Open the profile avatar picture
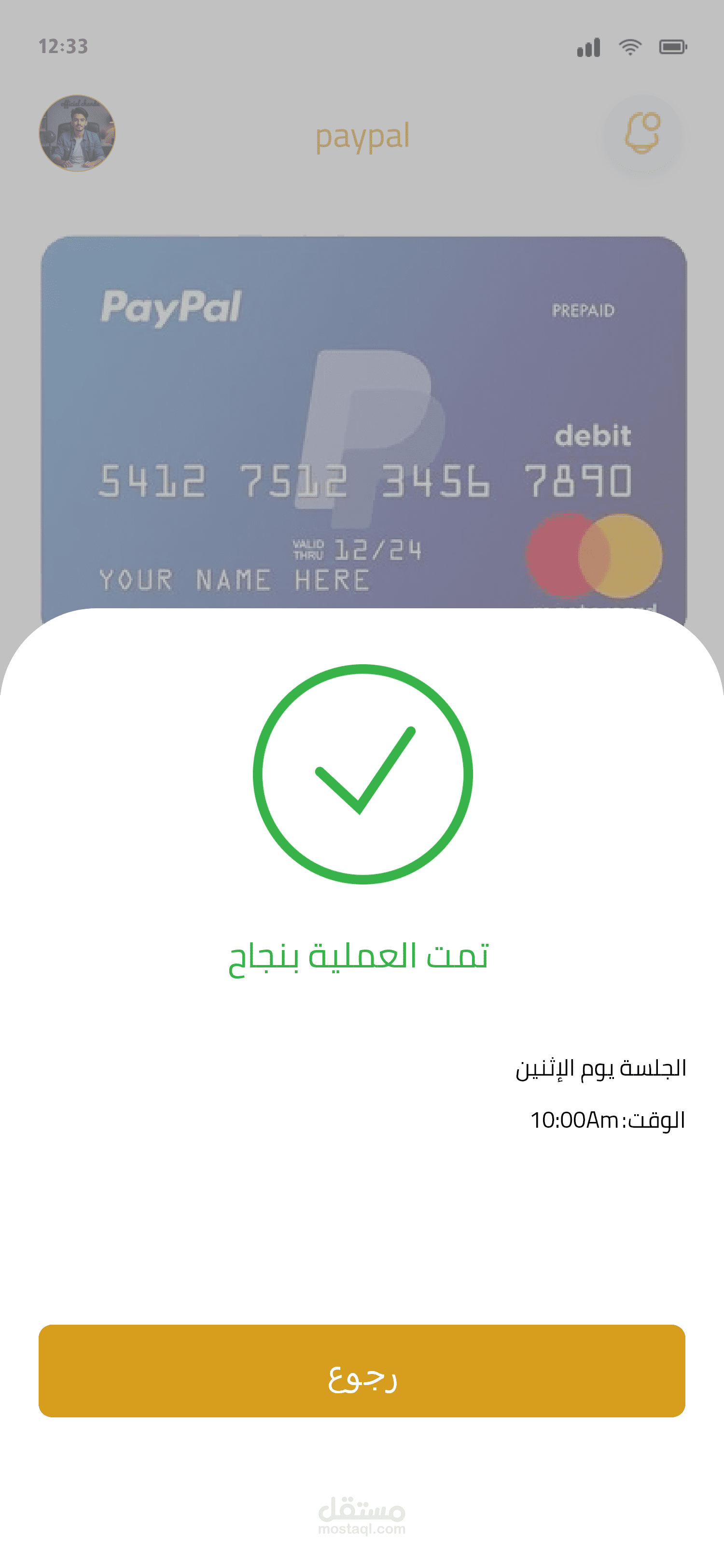 click(x=77, y=133)
